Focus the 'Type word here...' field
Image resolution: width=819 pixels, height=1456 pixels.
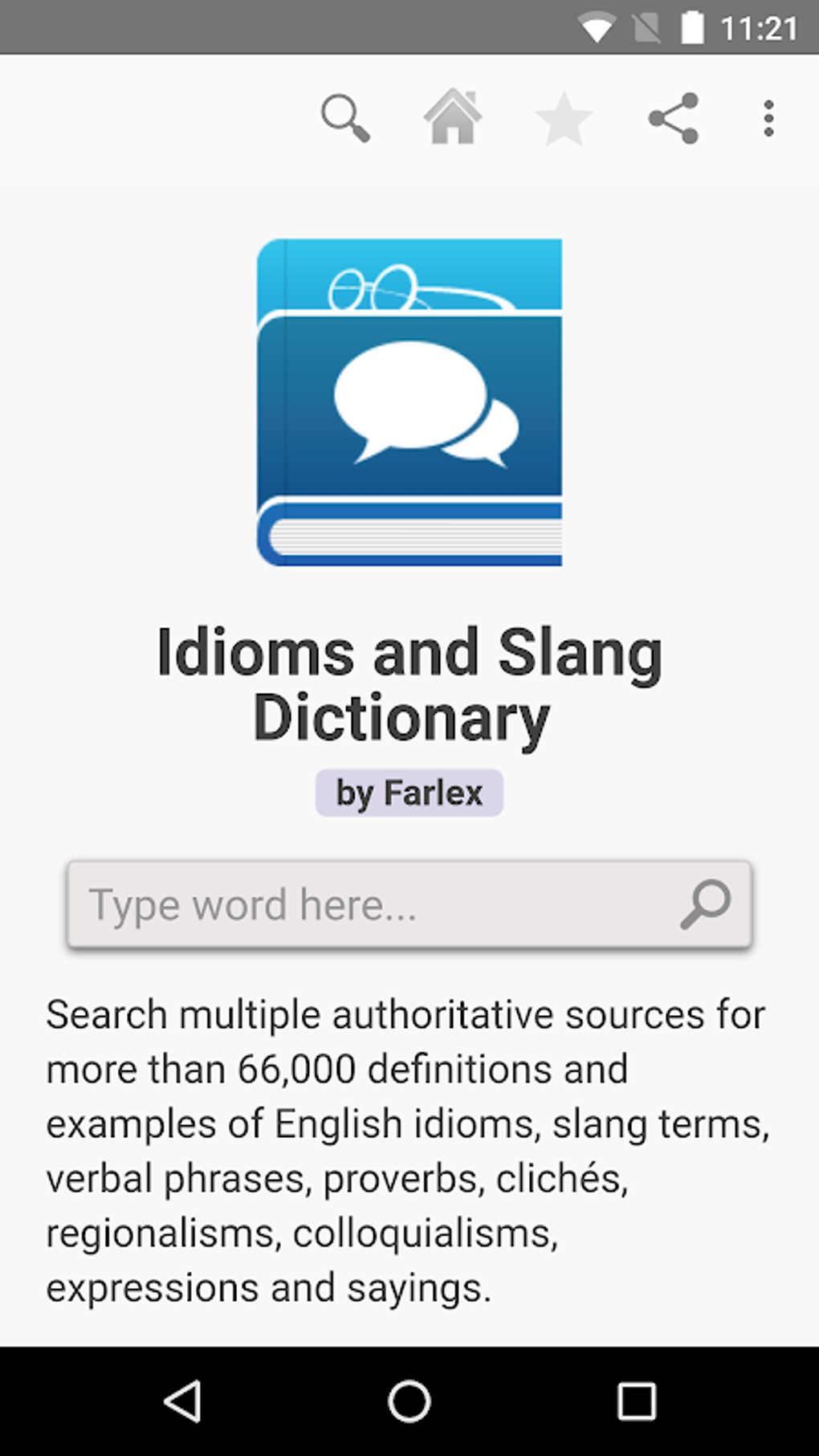pos(369,904)
